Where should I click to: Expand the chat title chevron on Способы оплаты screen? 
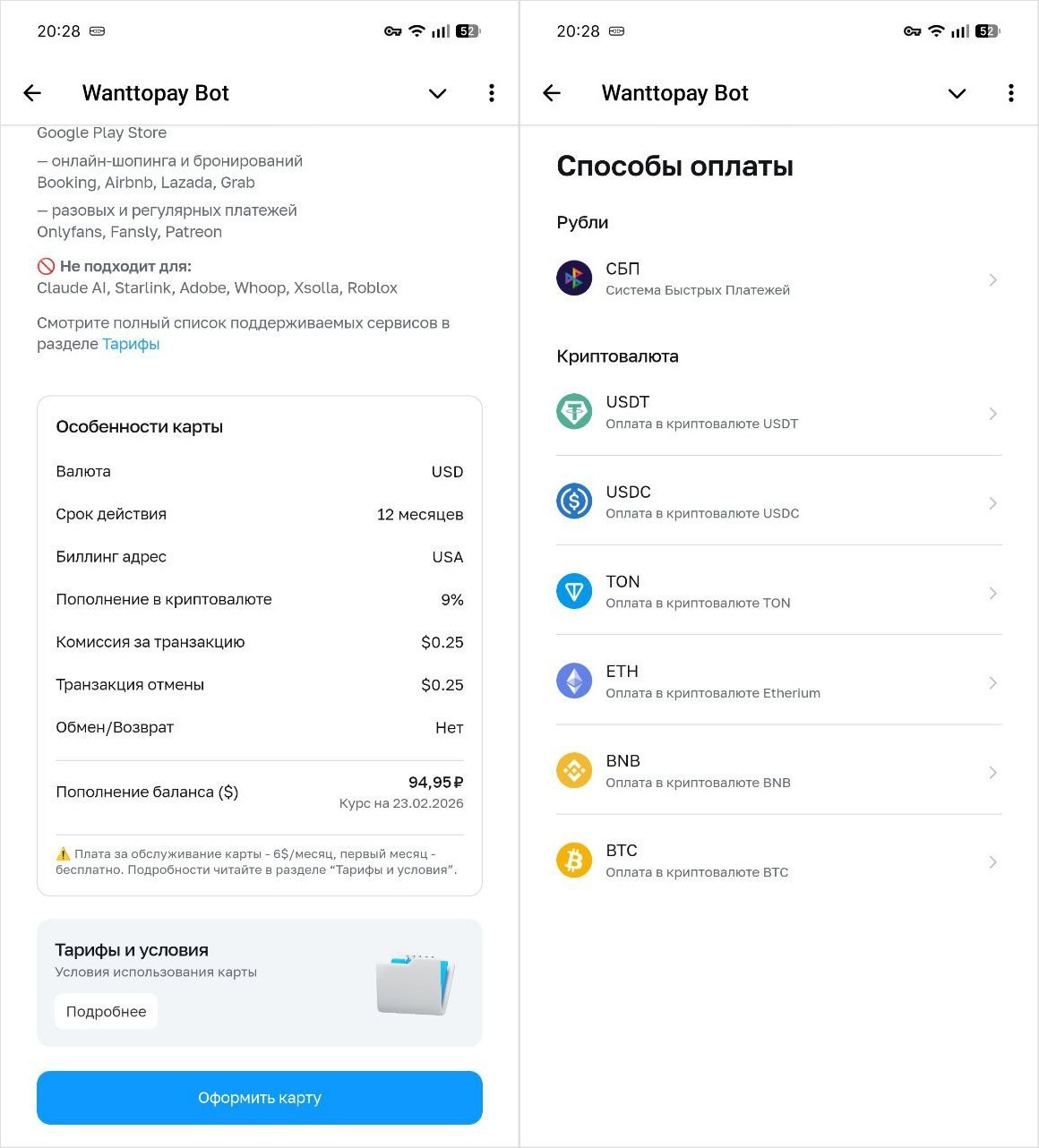point(957,93)
